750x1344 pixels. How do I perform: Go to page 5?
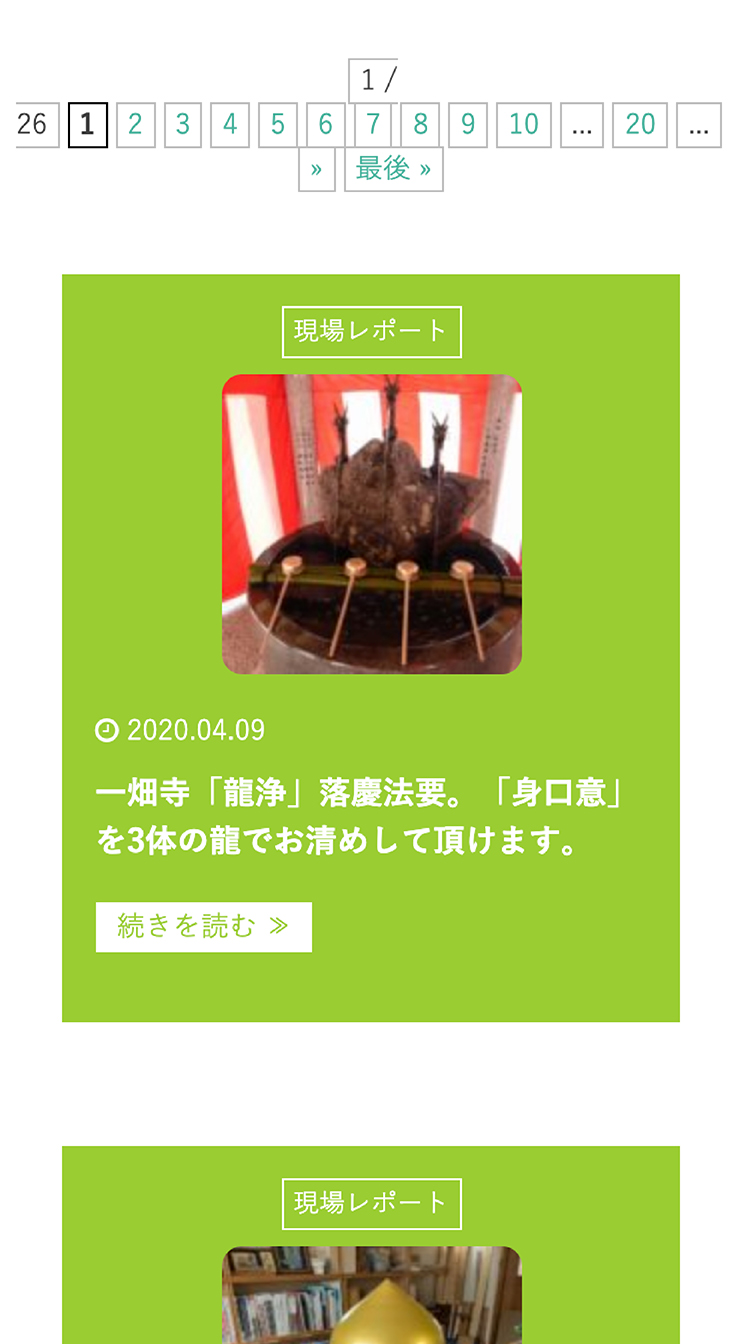278,125
